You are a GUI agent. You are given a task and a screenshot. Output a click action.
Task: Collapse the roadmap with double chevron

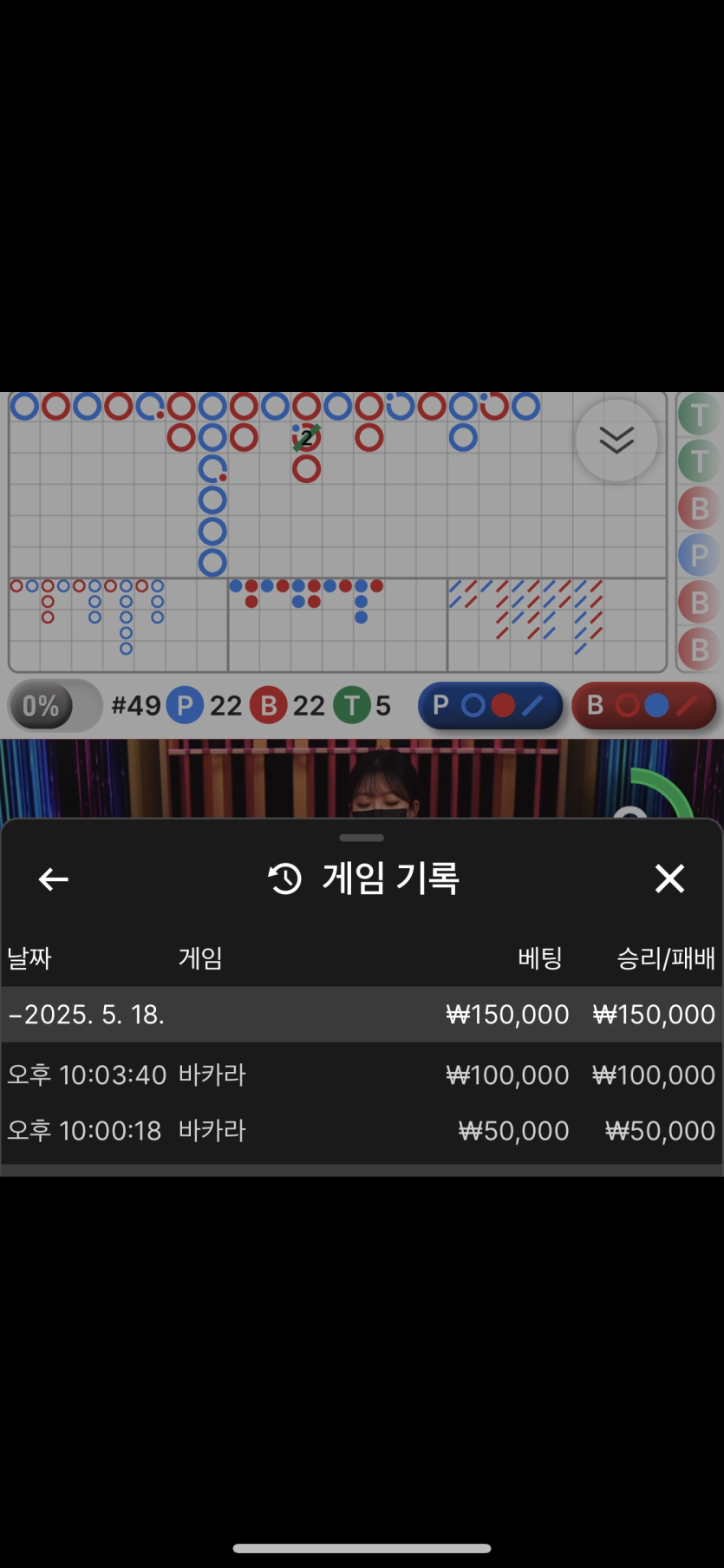point(616,441)
